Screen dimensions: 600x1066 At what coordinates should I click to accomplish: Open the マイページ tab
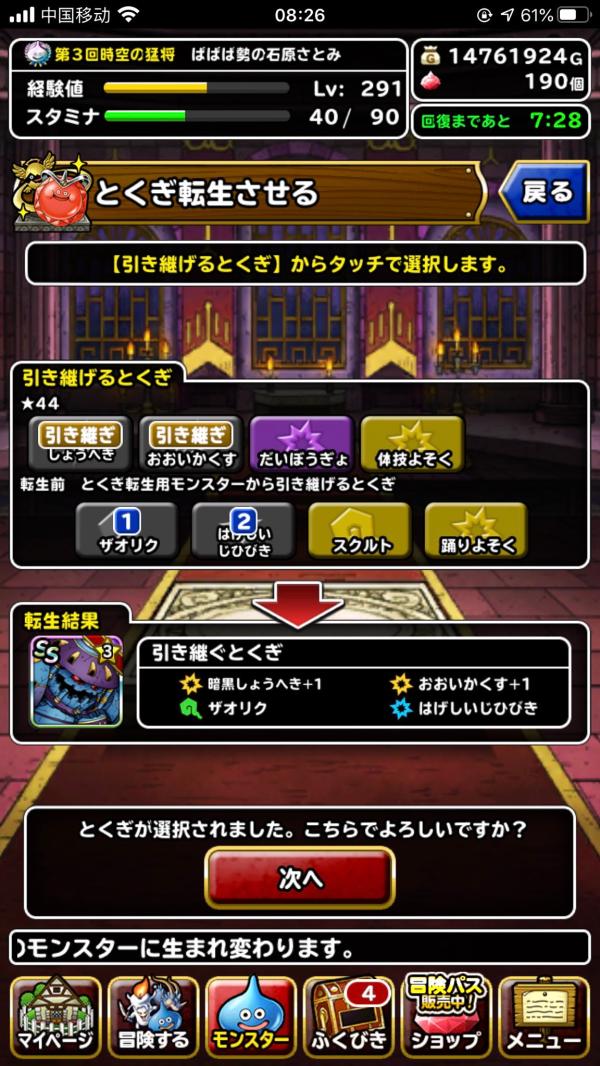56,1017
